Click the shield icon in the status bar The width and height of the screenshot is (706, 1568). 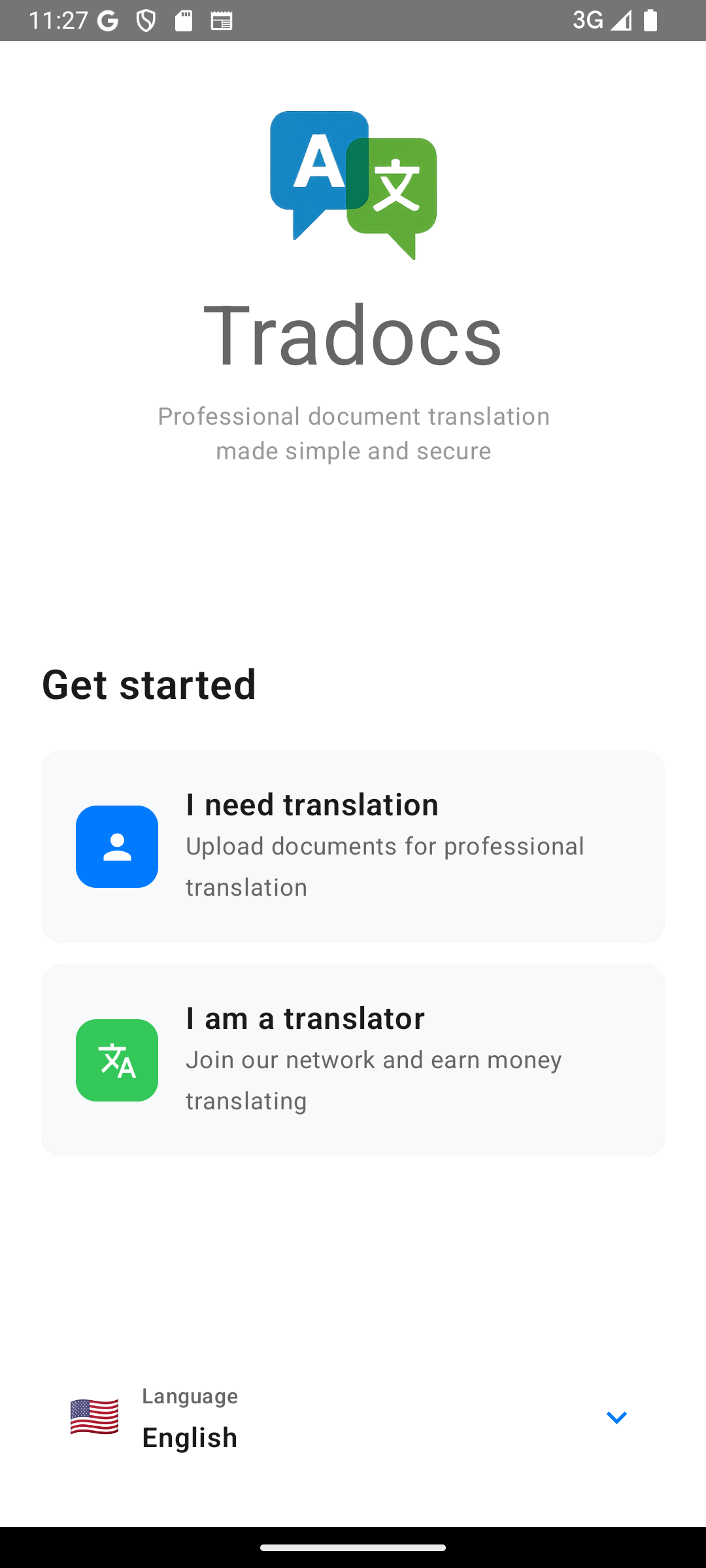tap(145, 20)
